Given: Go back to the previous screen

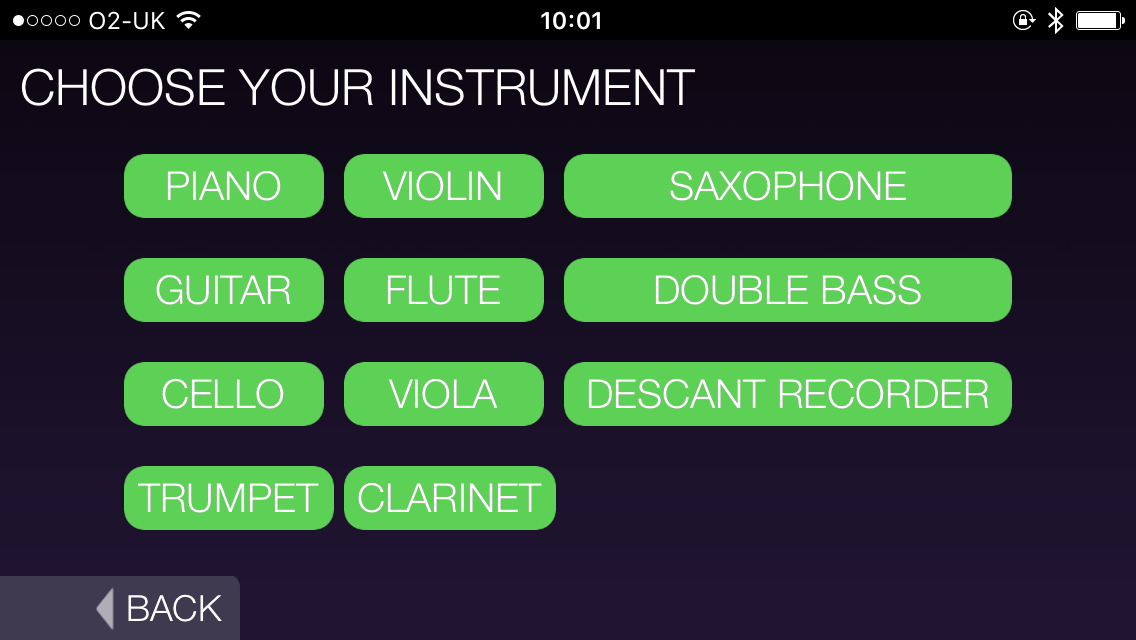Looking at the screenshot, I should click(x=160, y=608).
